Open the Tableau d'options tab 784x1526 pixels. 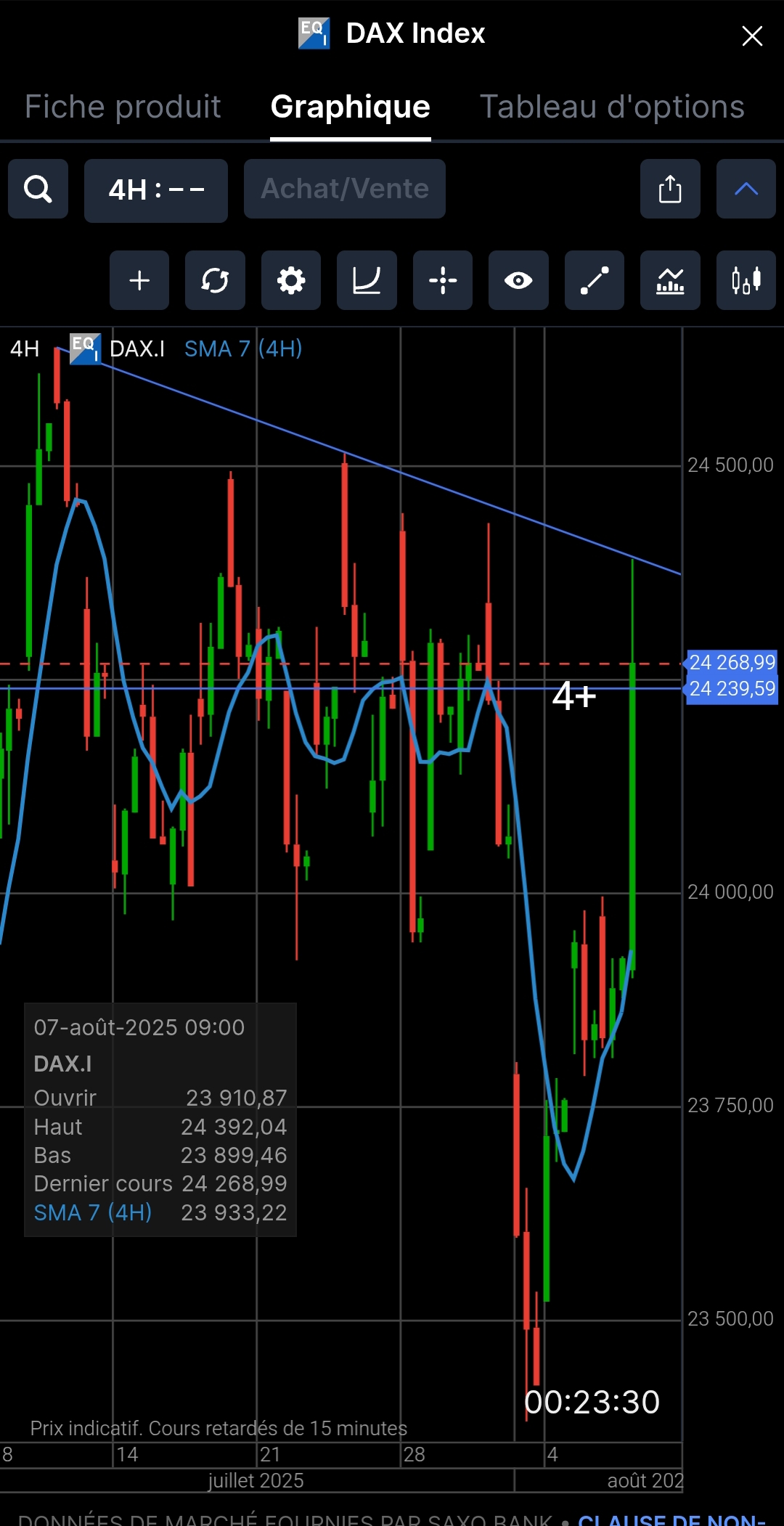click(x=612, y=107)
